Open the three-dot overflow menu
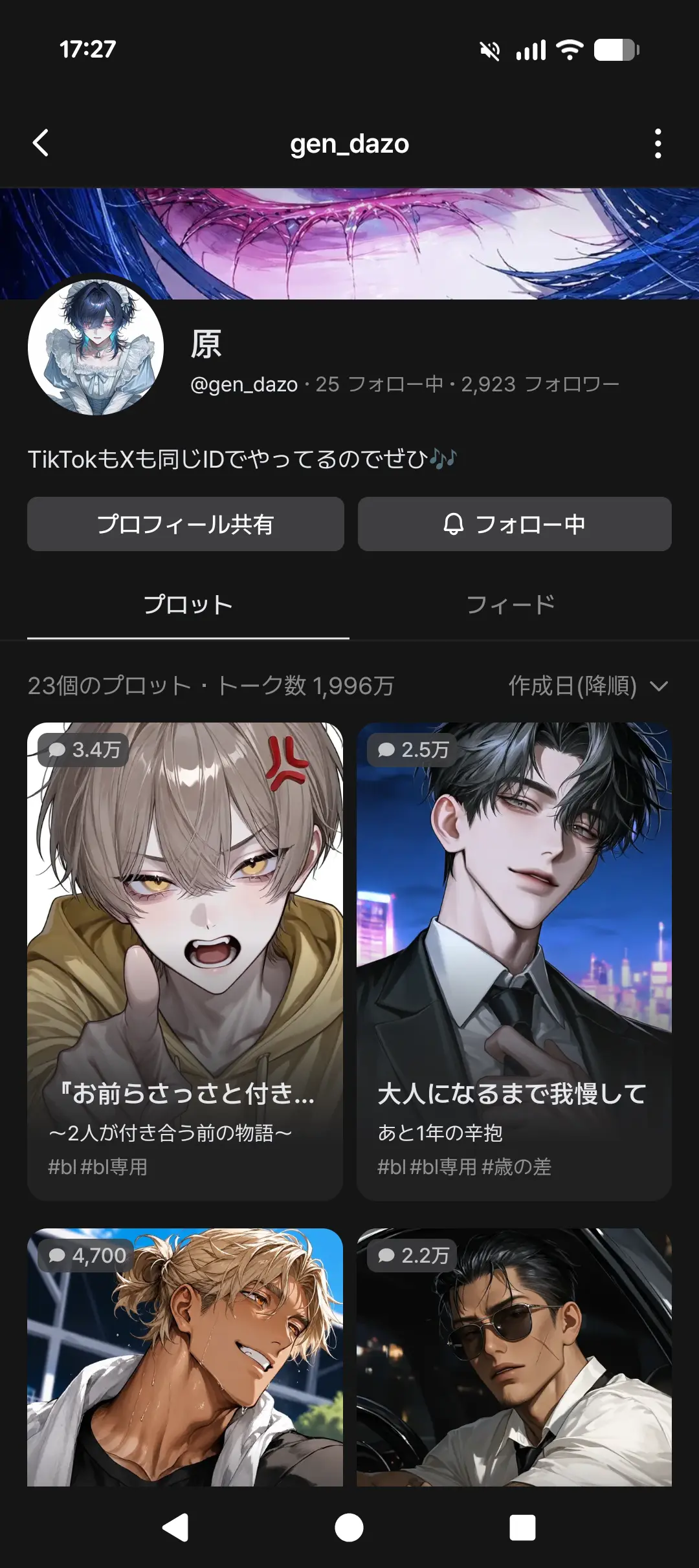The width and height of the screenshot is (699, 1568). pyautogui.click(x=658, y=143)
